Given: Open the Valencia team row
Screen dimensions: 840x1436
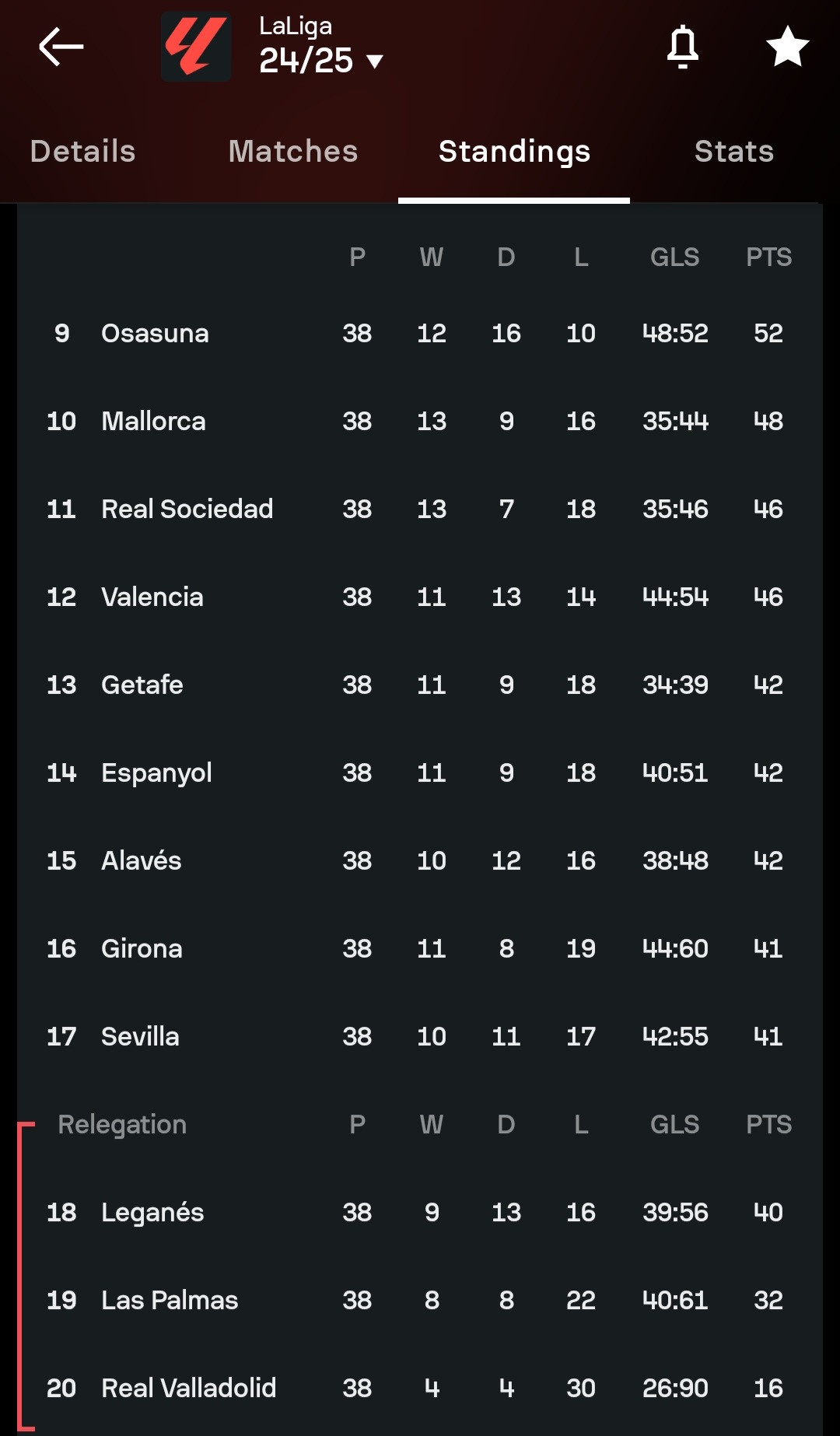Looking at the screenshot, I should point(420,597).
